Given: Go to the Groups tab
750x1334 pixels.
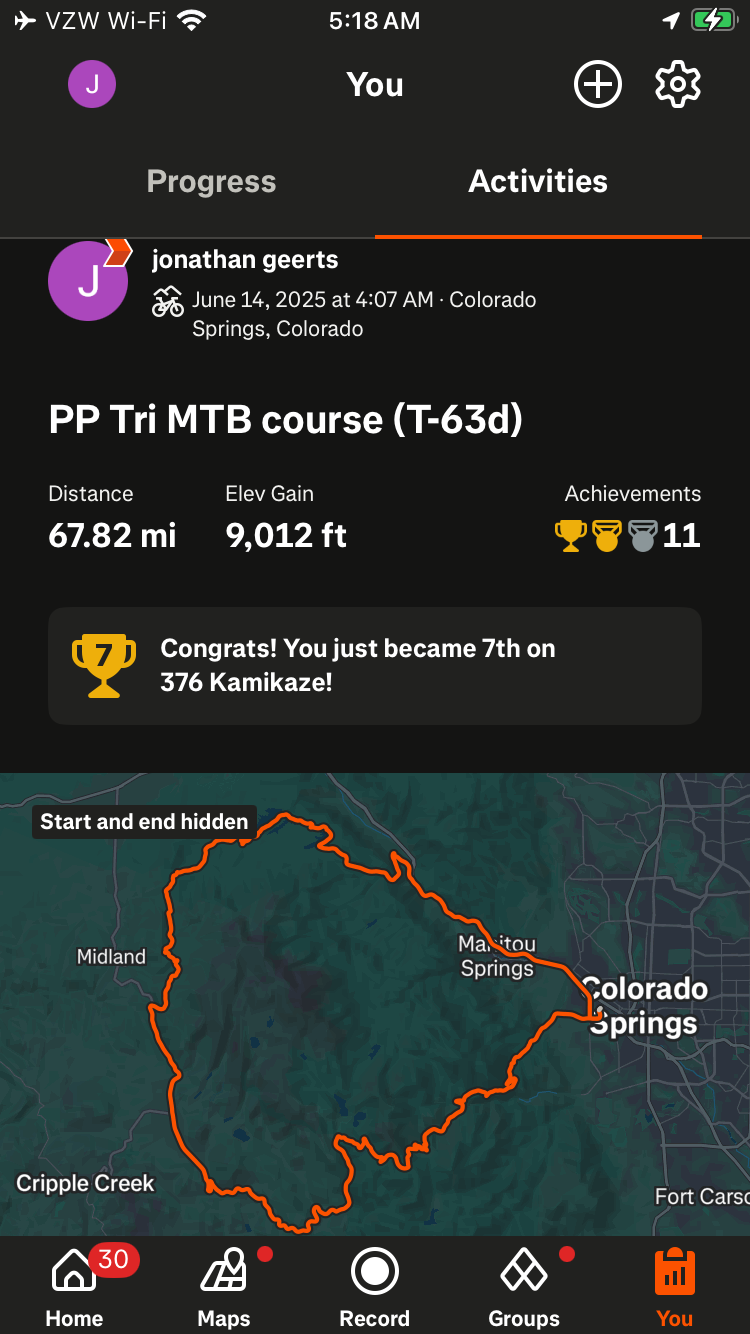Looking at the screenshot, I should pyautogui.click(x=524, y=1288).
